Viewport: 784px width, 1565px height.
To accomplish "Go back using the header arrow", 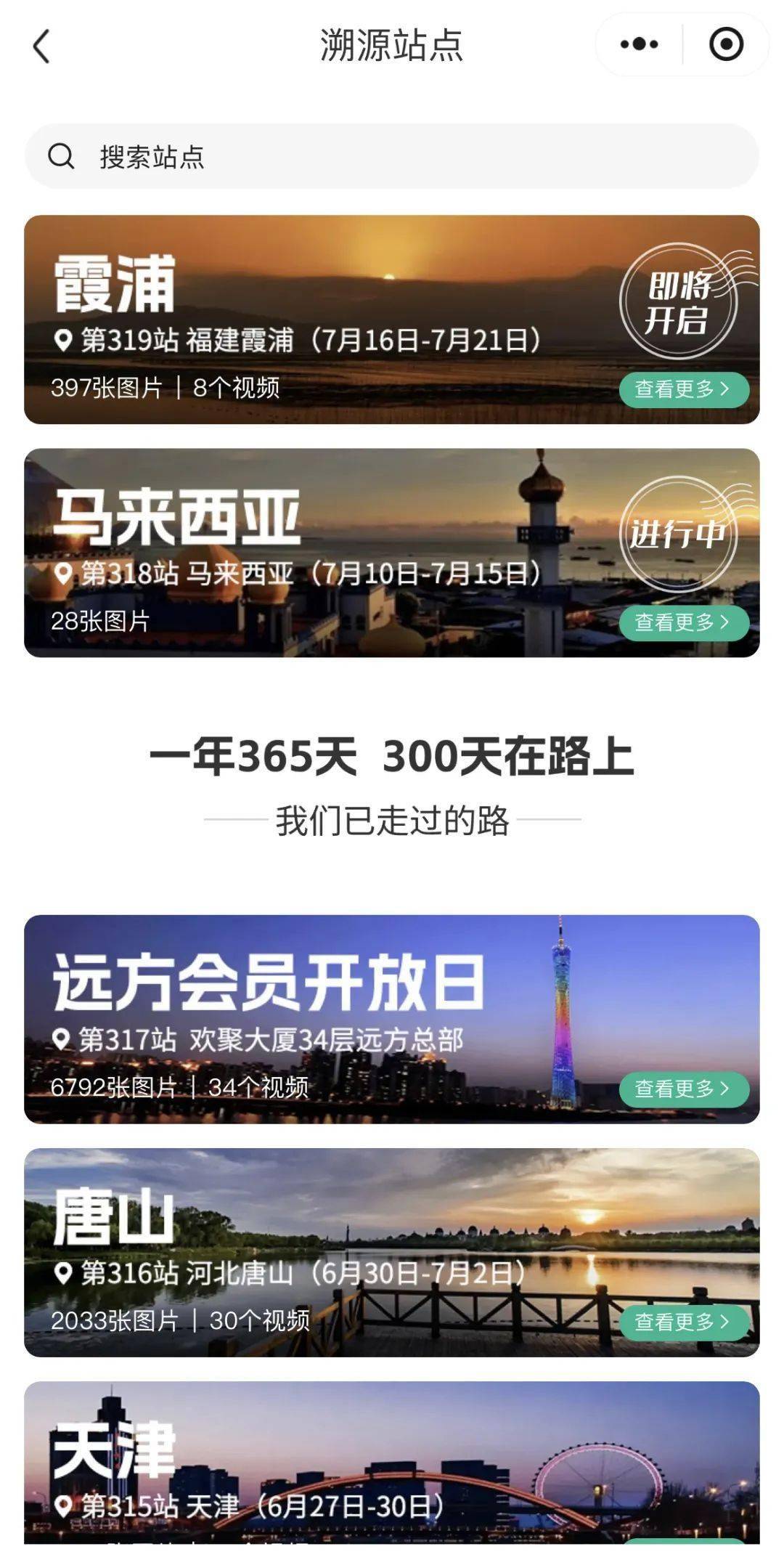I will click(x=41, y=46).
